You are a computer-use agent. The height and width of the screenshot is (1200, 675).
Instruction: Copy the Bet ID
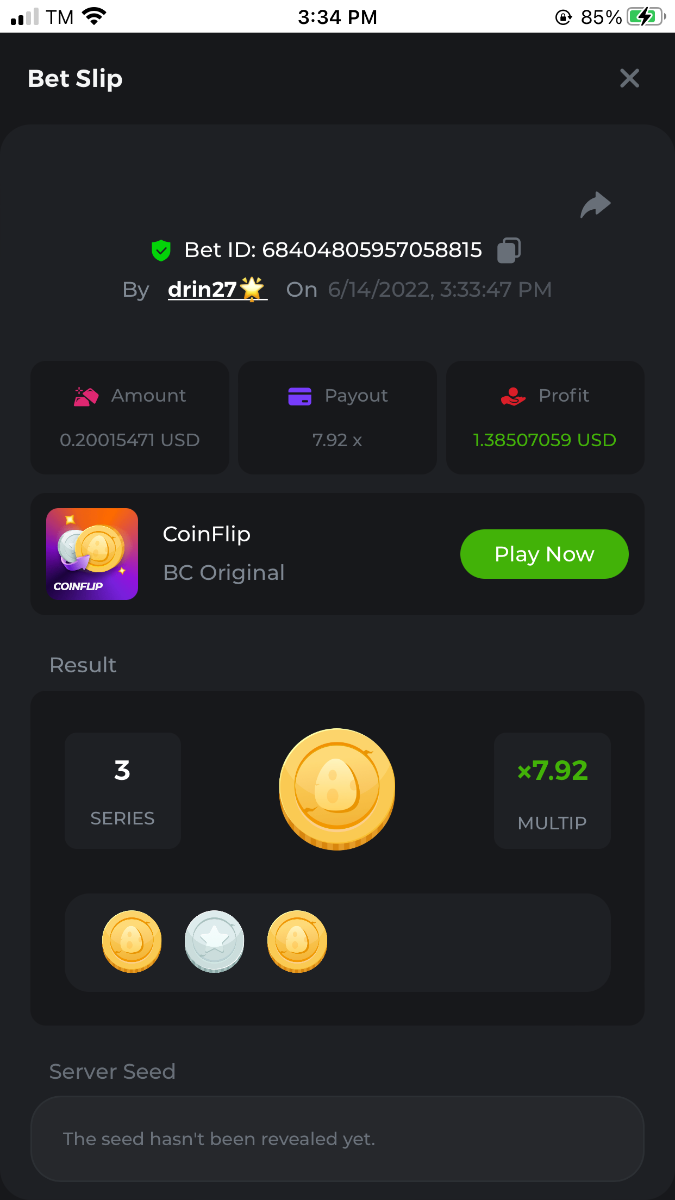(x=509, y=250)
